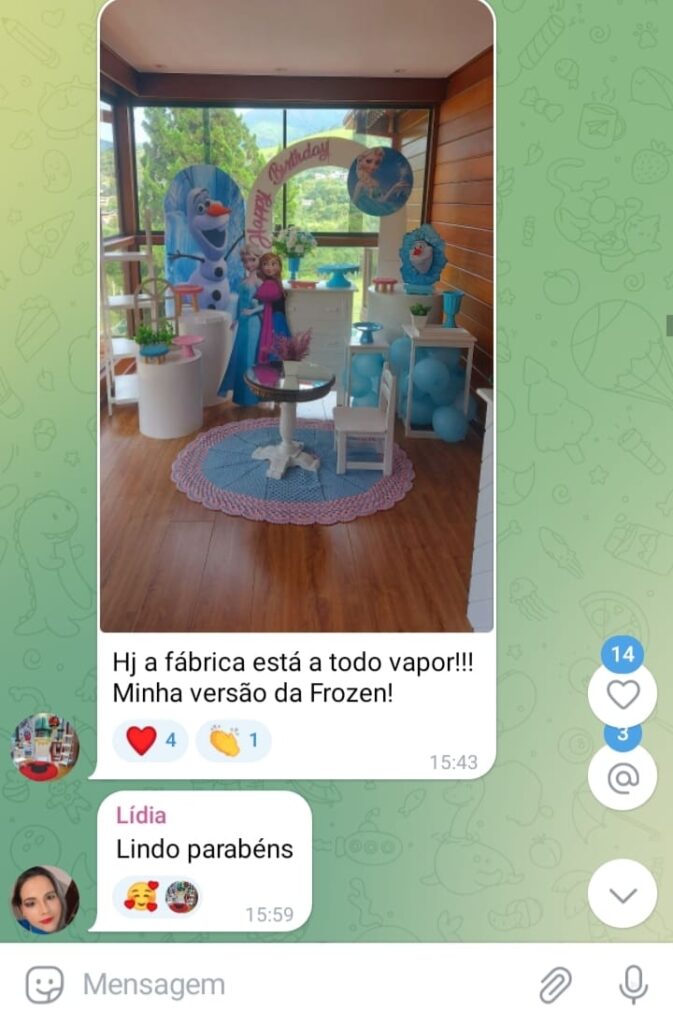Open Lídia's profile from her name
This screenshot has height=1024, width=673.
click(141, 815)
